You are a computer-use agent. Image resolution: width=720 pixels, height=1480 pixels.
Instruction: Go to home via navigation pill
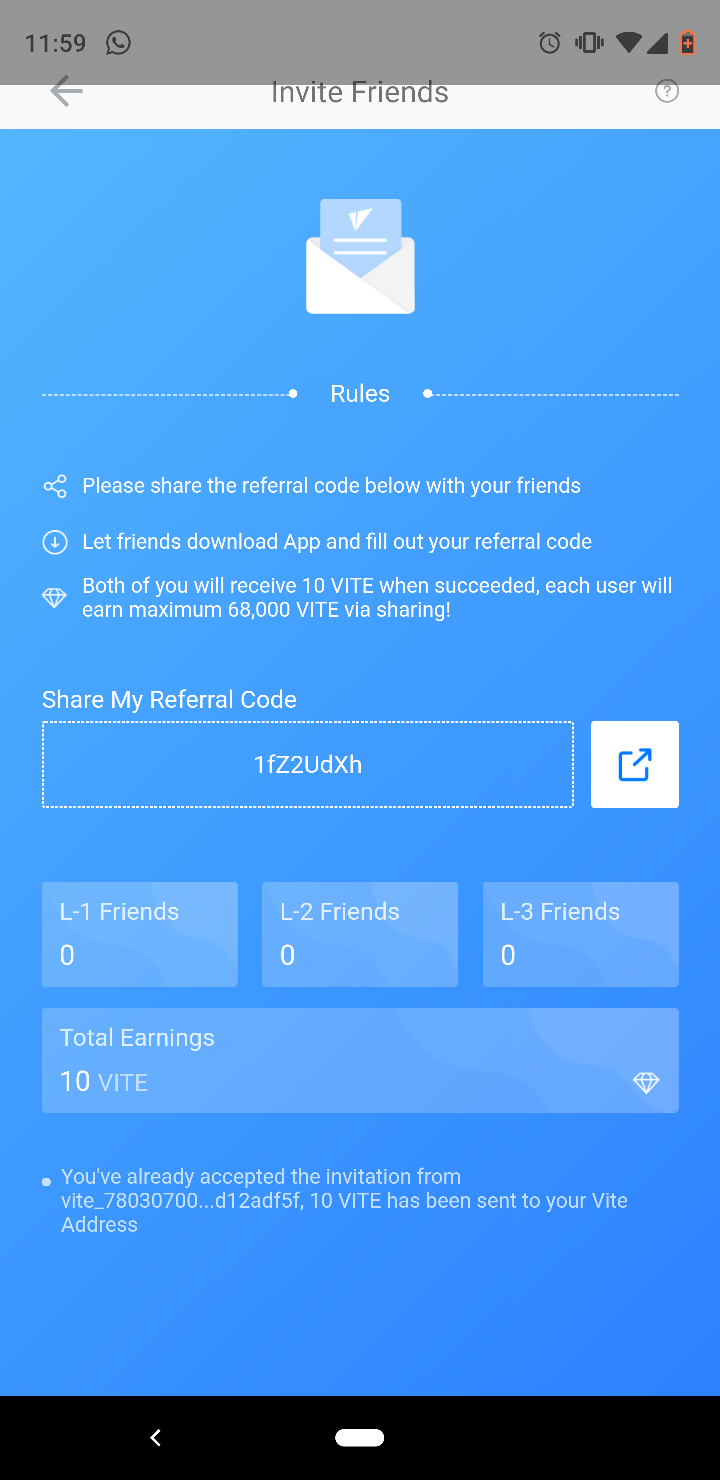pos(360,1438)
